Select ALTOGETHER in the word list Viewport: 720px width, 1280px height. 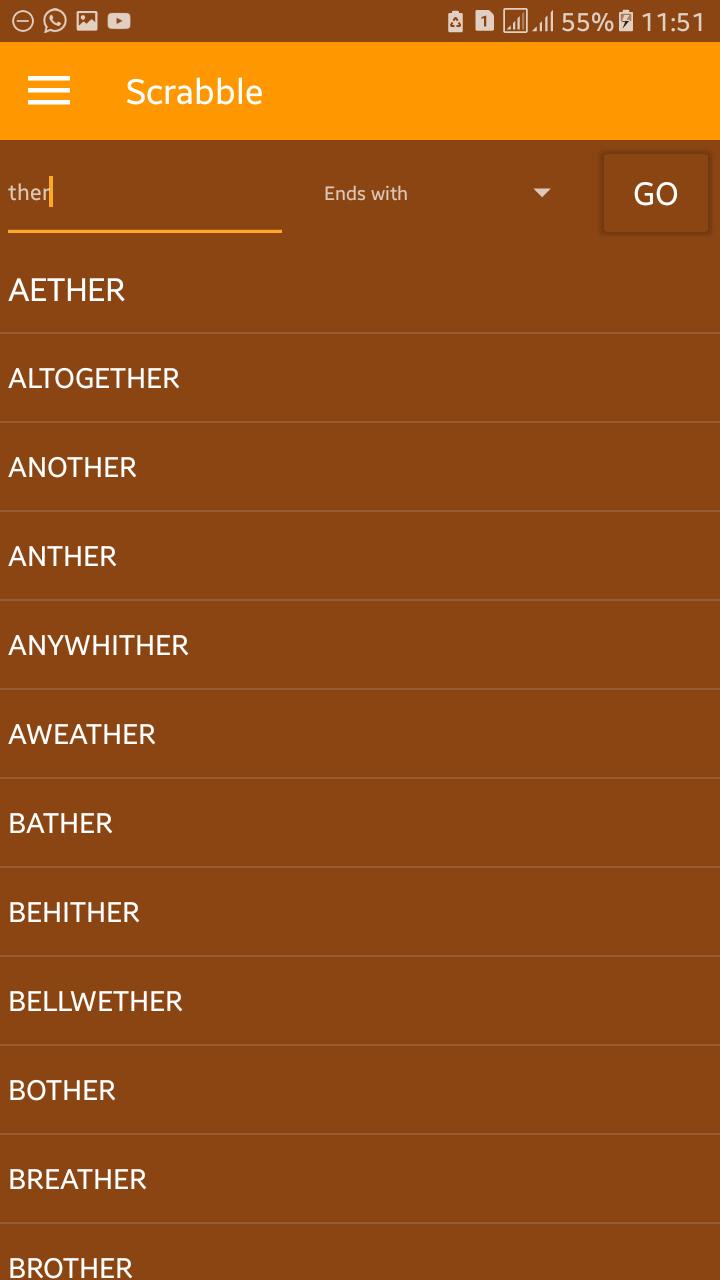coord(94,378)
